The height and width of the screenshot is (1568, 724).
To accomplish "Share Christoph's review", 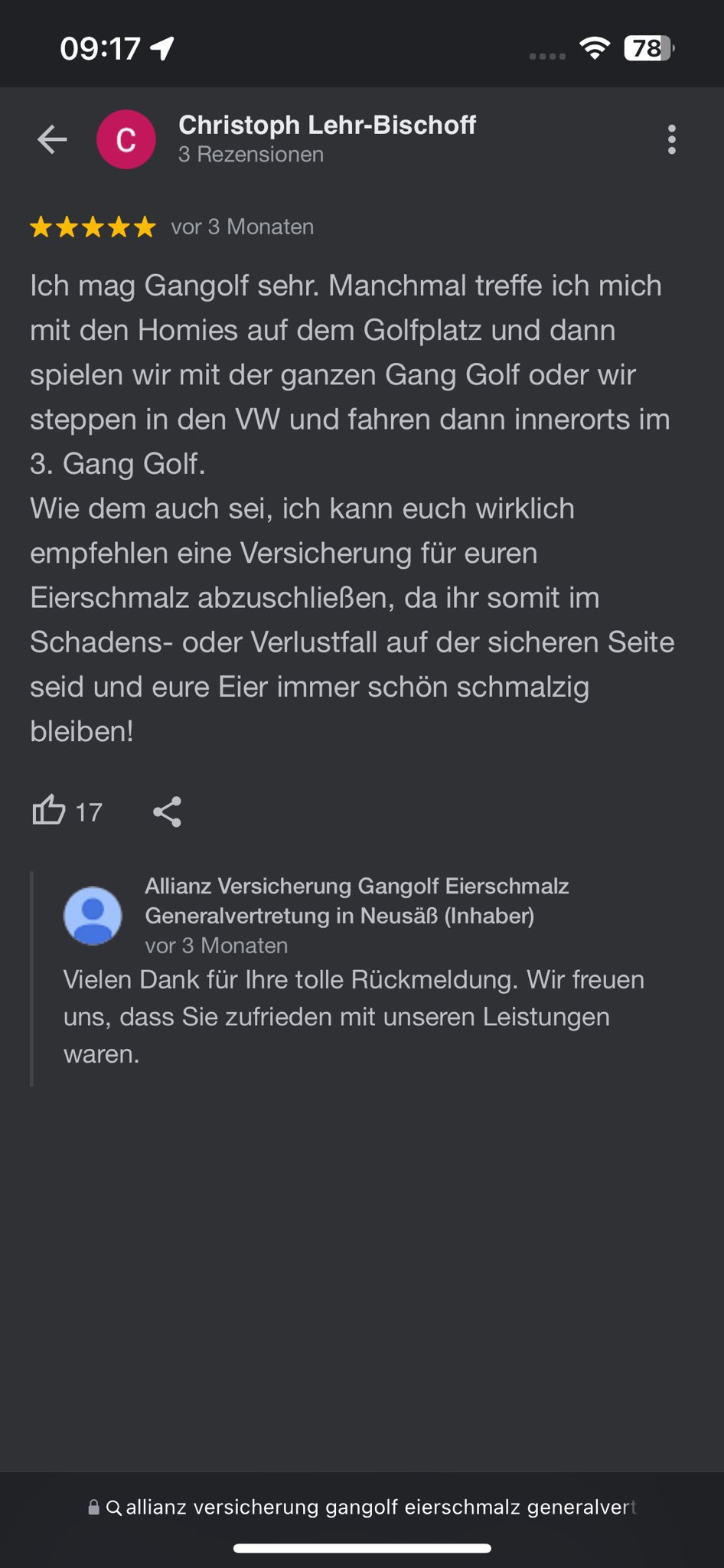I will click(x=167, y=812).
